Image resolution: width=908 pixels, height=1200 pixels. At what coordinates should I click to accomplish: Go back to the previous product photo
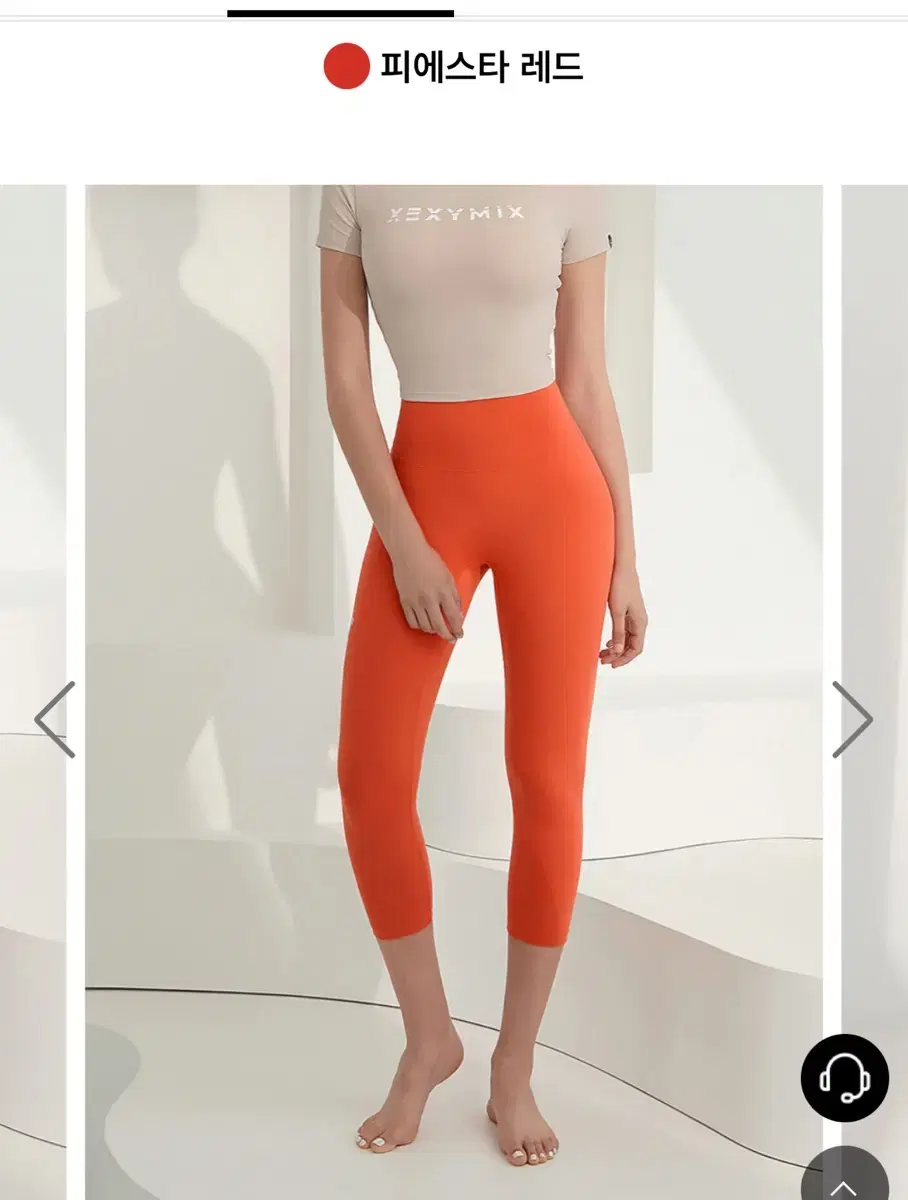[x=57, y=717]
